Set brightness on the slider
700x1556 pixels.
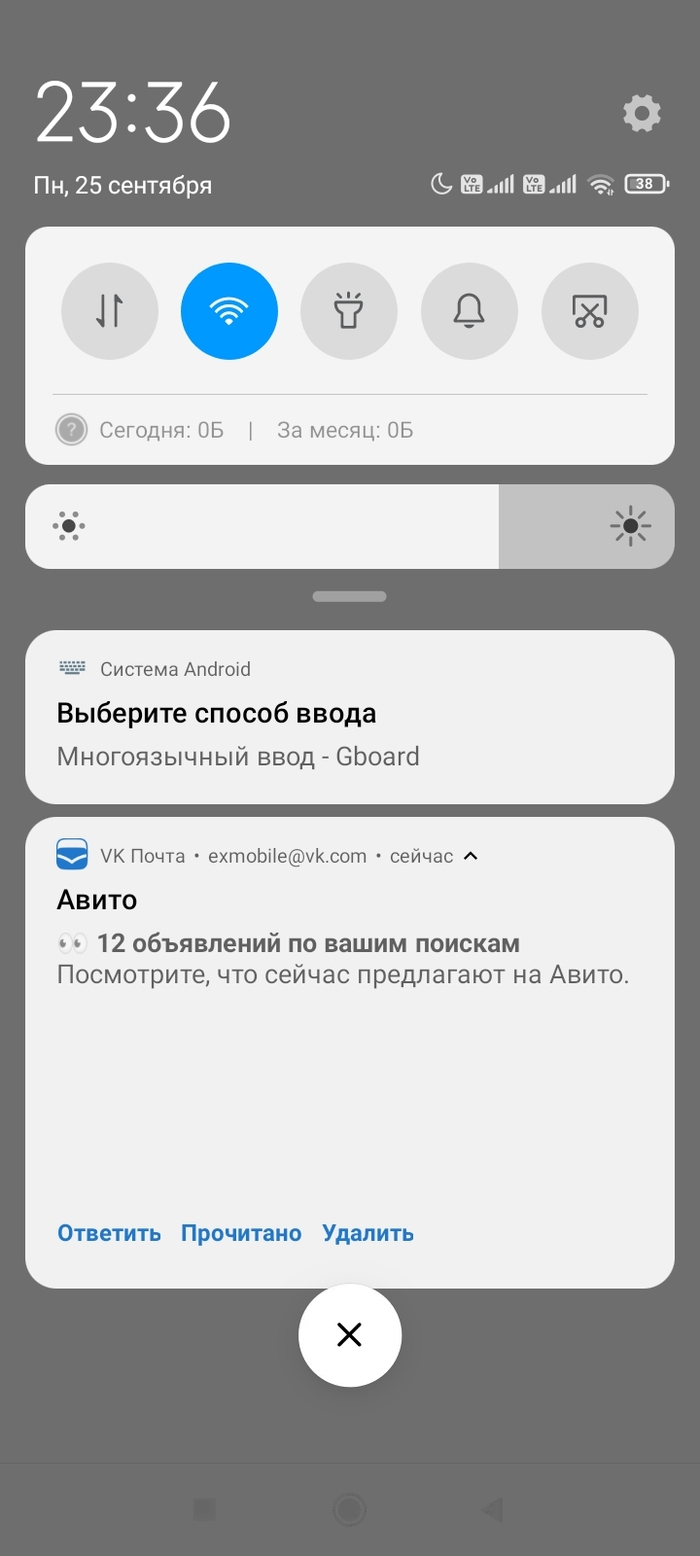click(x=350, y=526)
